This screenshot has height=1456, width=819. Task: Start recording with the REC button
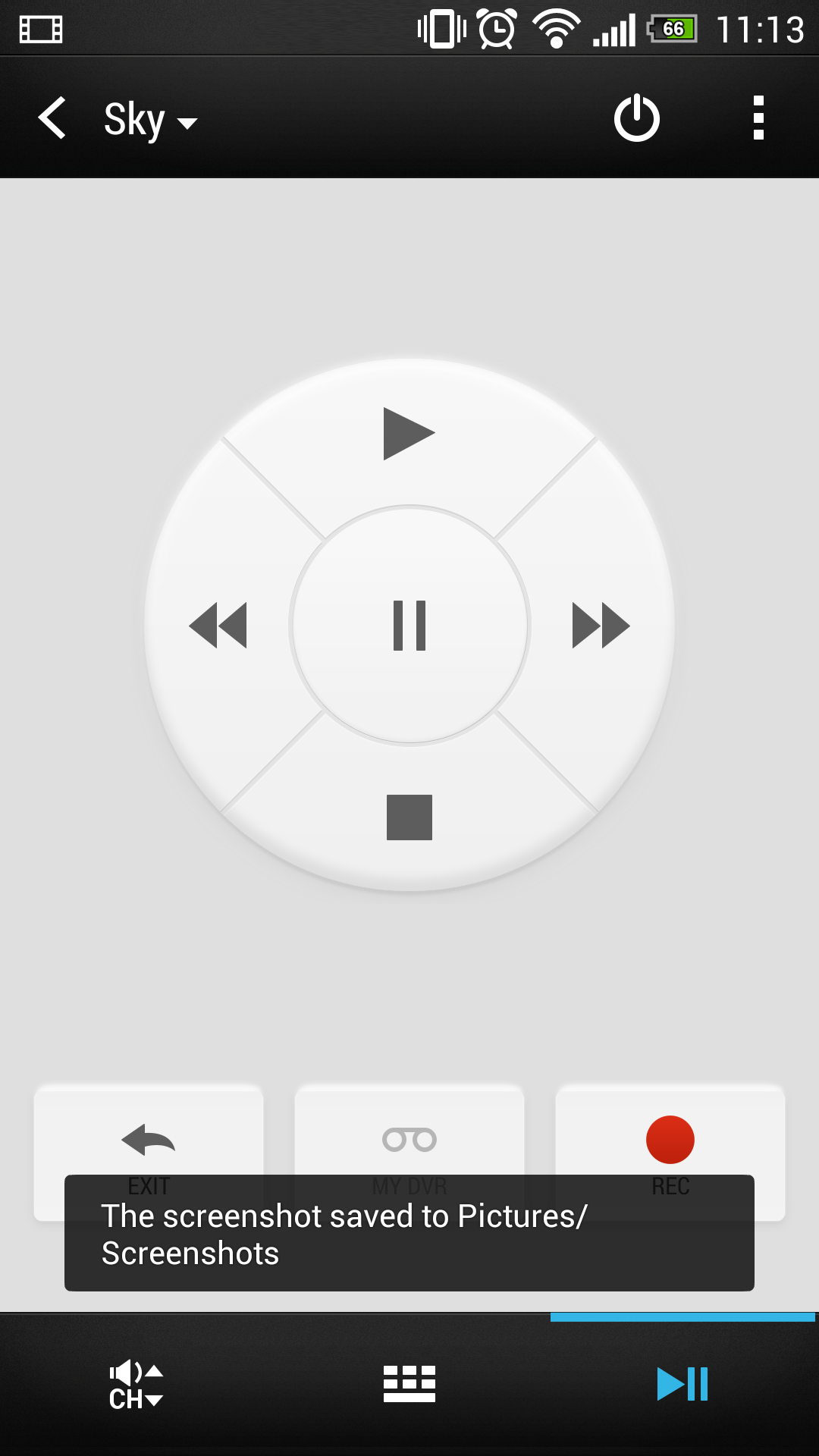(x=670, y=1137)
